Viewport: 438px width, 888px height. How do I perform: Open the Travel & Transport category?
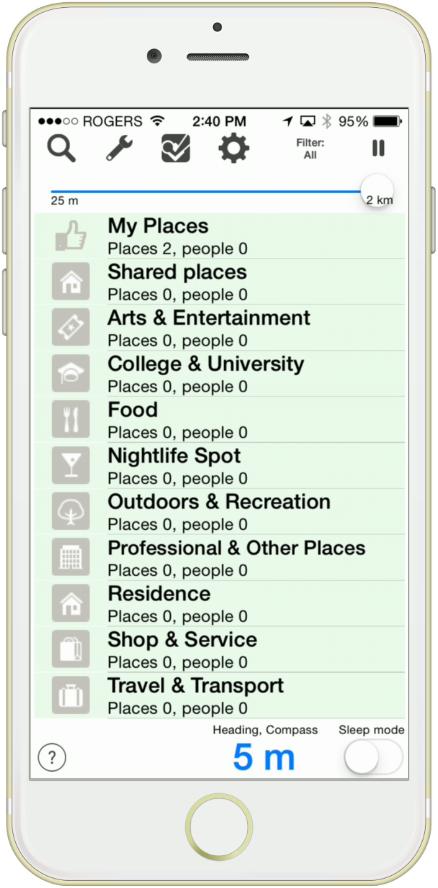(x=220, y=695)
